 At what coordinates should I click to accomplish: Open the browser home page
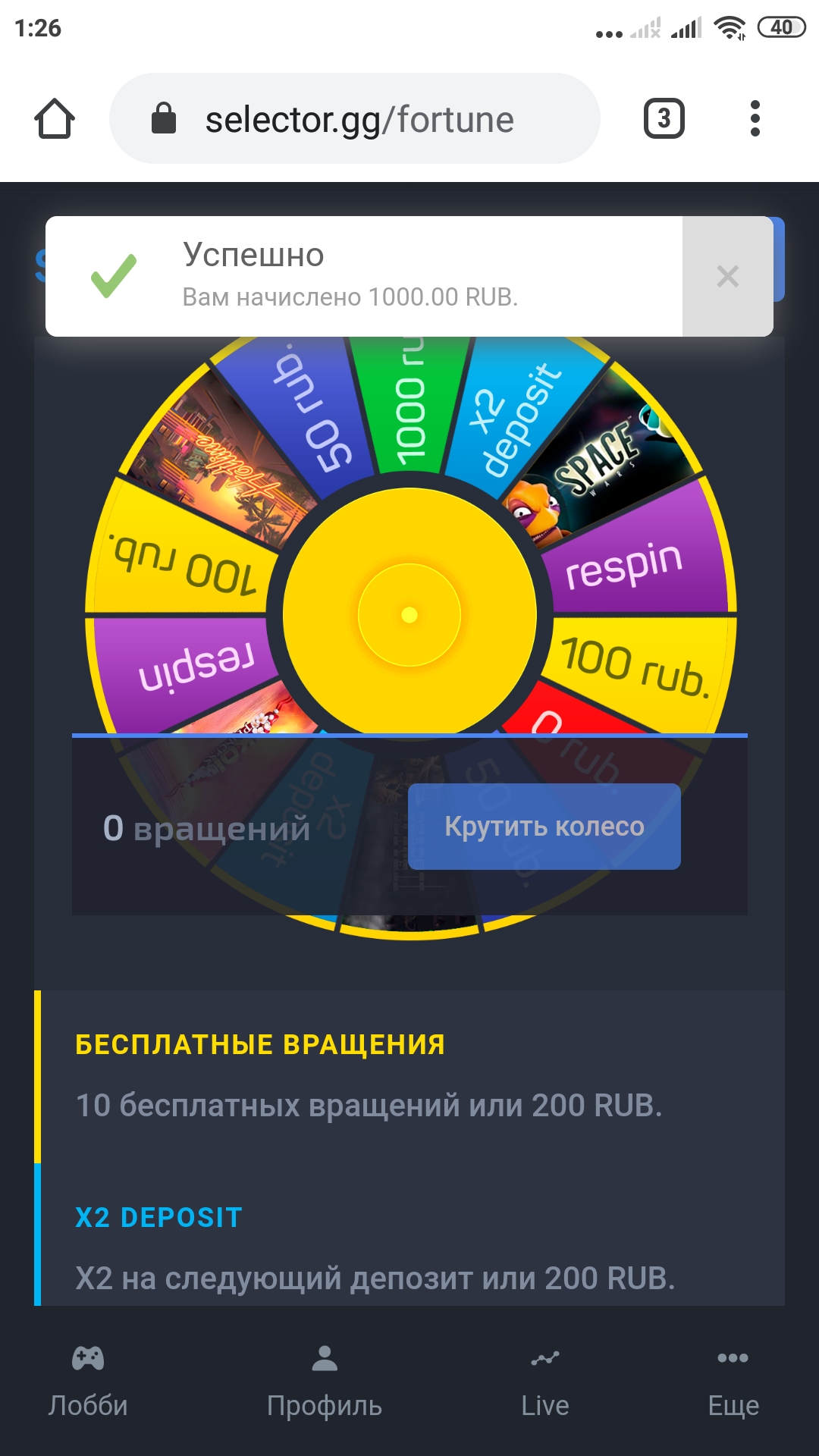pos(55,119)
